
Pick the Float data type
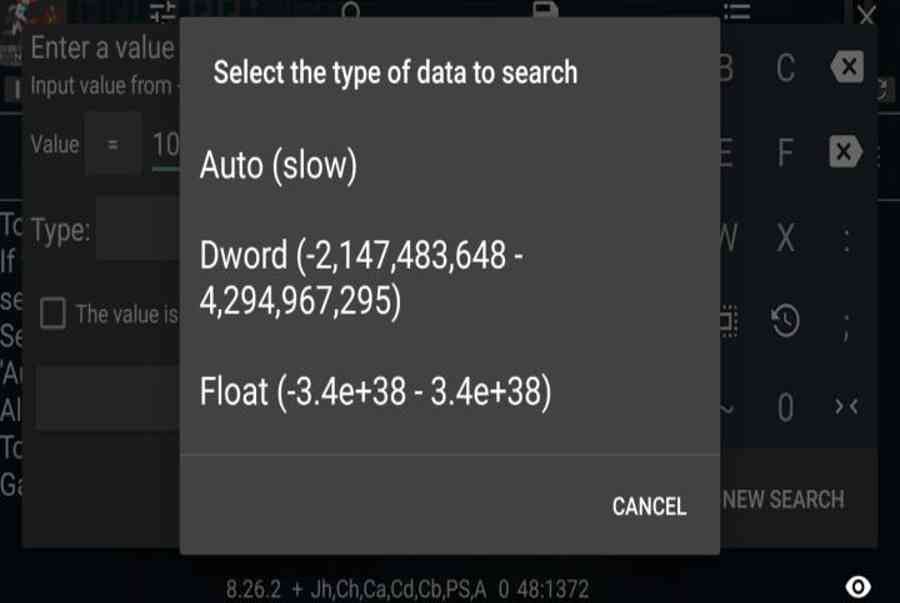point(375,392)
